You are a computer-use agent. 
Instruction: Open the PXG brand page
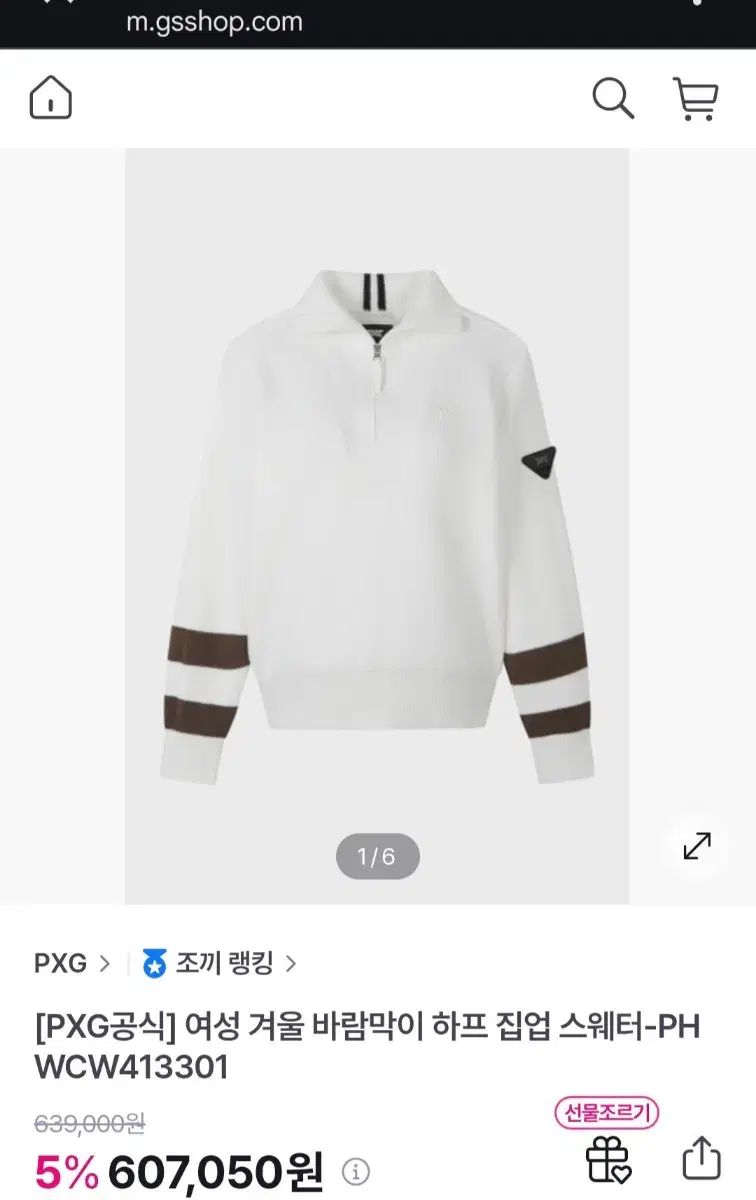click(73, 964)
